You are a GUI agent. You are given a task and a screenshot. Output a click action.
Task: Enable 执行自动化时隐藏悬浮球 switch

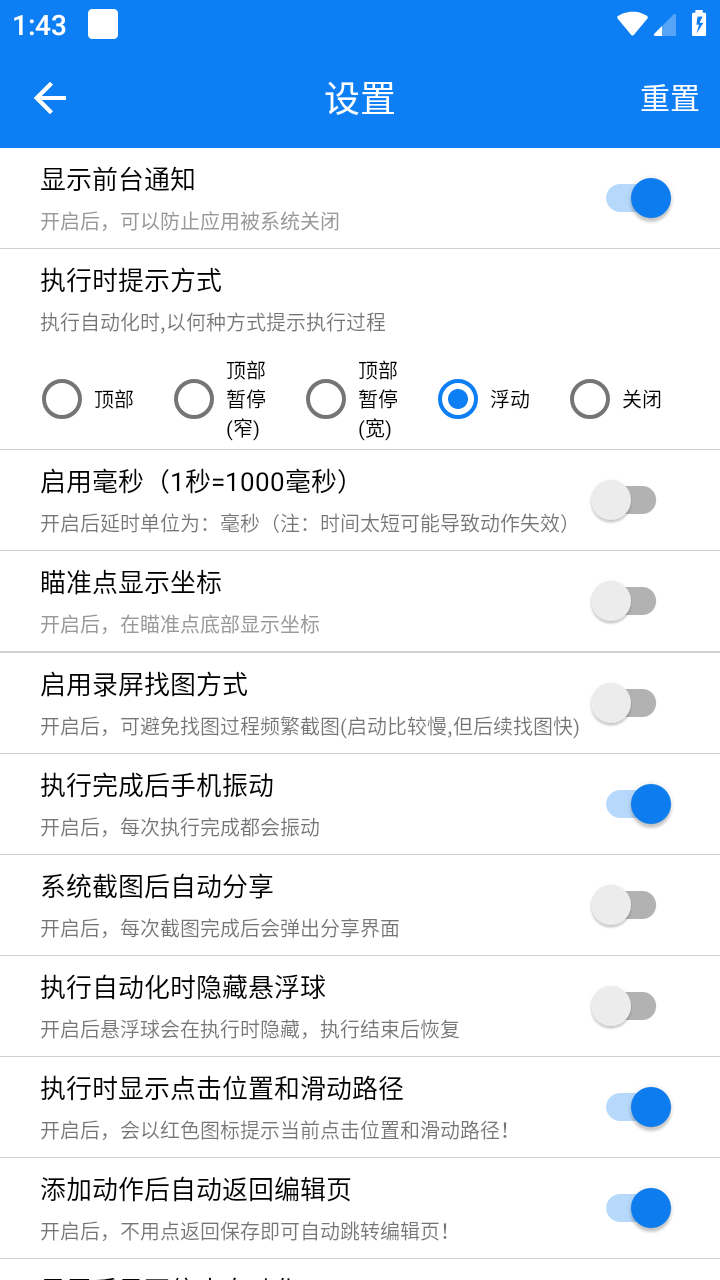pos(624,1006)
